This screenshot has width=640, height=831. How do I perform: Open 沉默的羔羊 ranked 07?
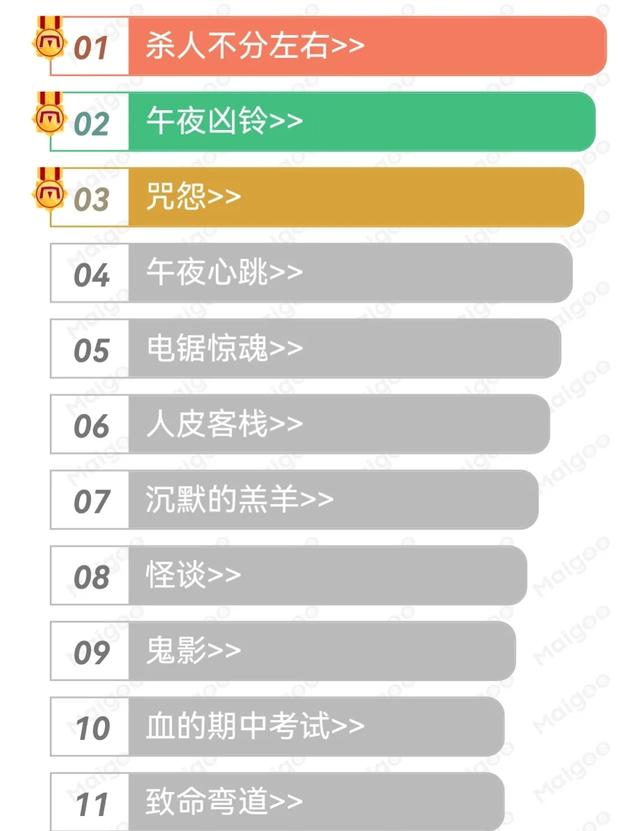pyautogui.click(x=240, y=500)
